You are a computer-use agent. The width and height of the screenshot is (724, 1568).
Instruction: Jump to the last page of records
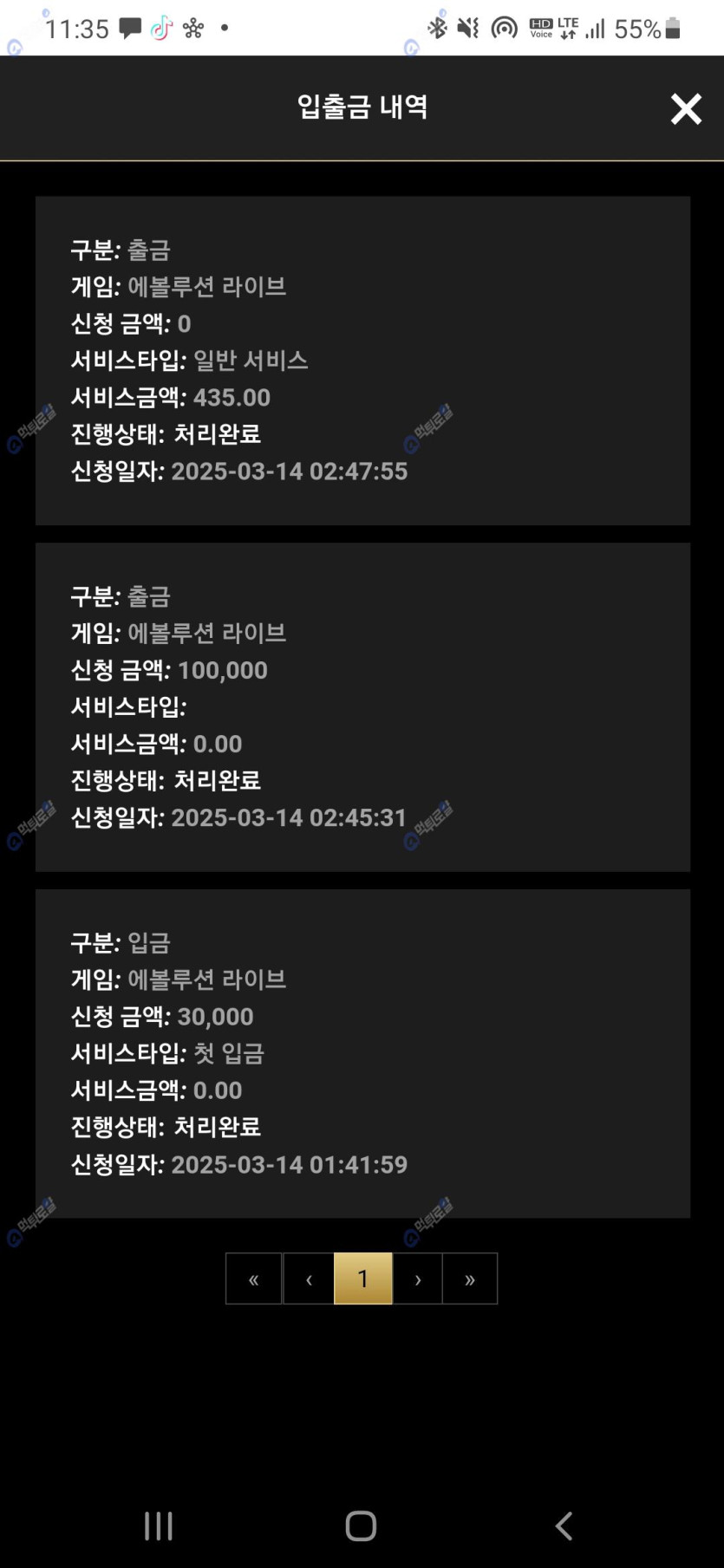pos(470,1278)
